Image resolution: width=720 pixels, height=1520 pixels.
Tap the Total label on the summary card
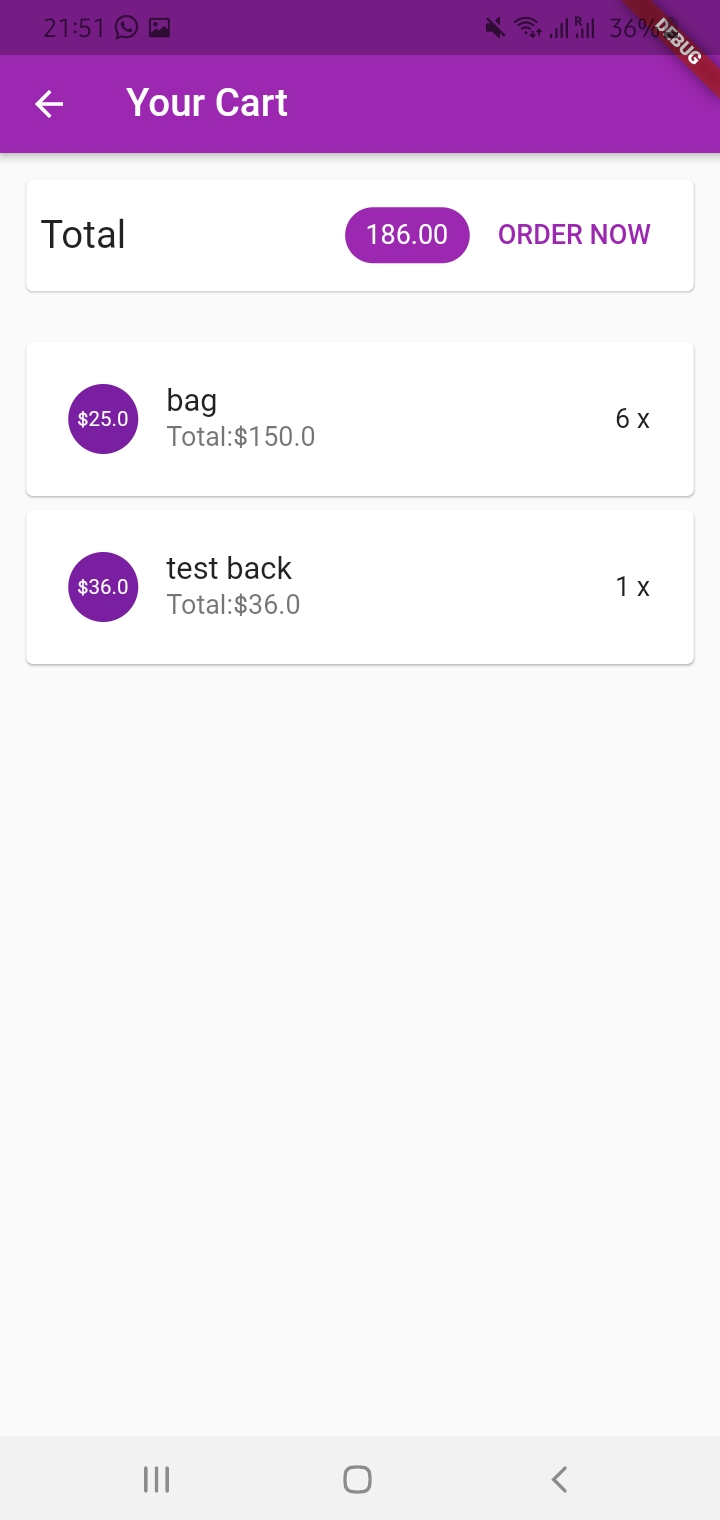pos(83,234)
